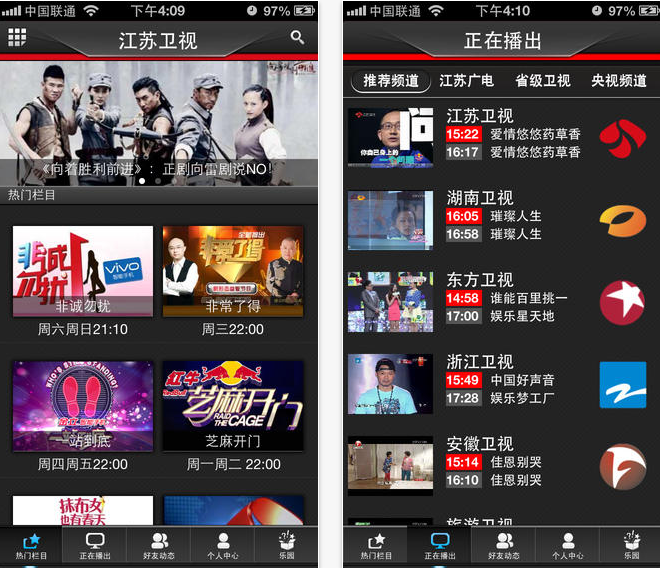Open the 非常了得 show tile
660x568 pixels.
pyautogui.click(x=232, y=271)
